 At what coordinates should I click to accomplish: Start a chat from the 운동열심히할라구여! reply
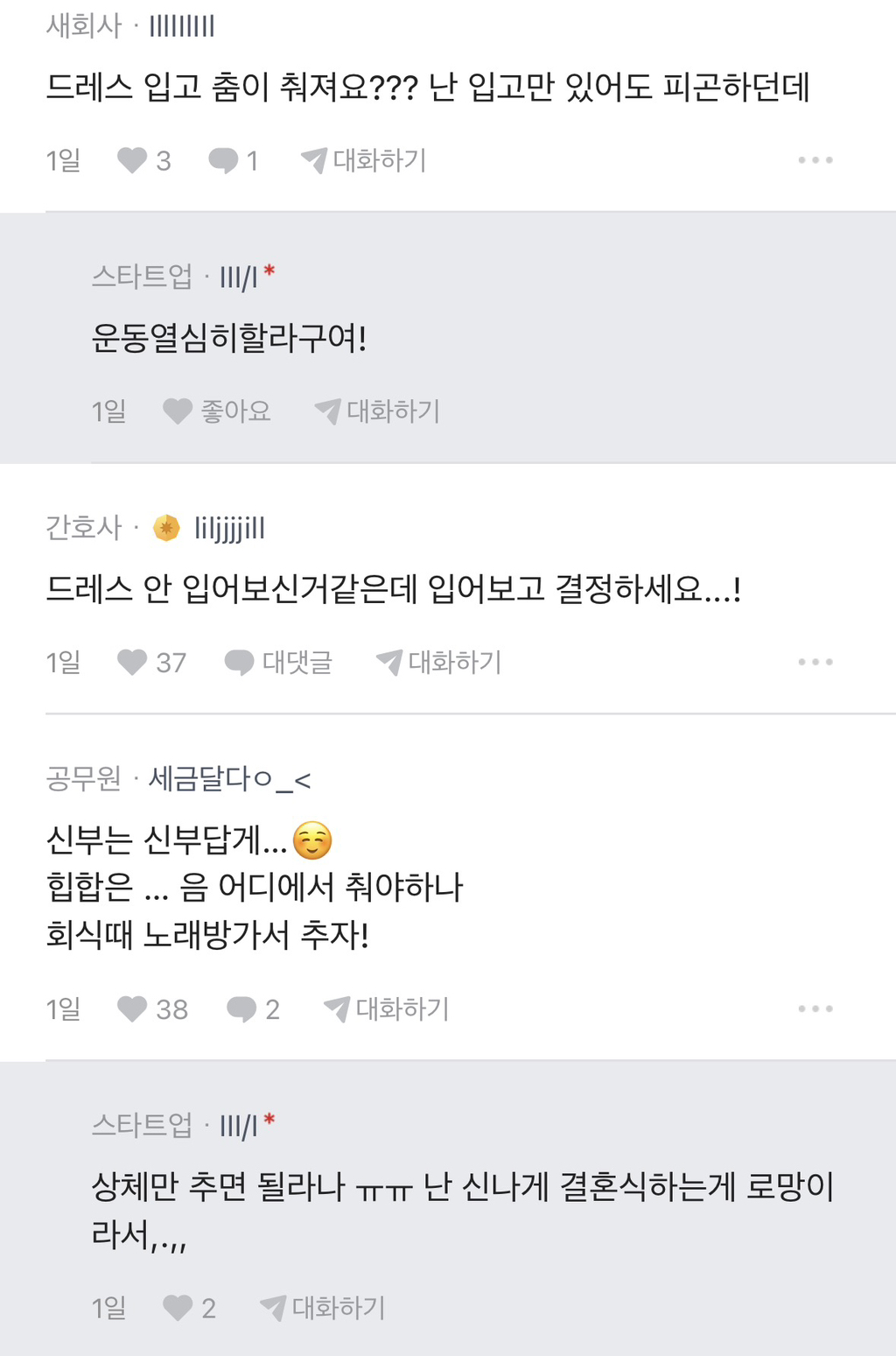[377, 411]
